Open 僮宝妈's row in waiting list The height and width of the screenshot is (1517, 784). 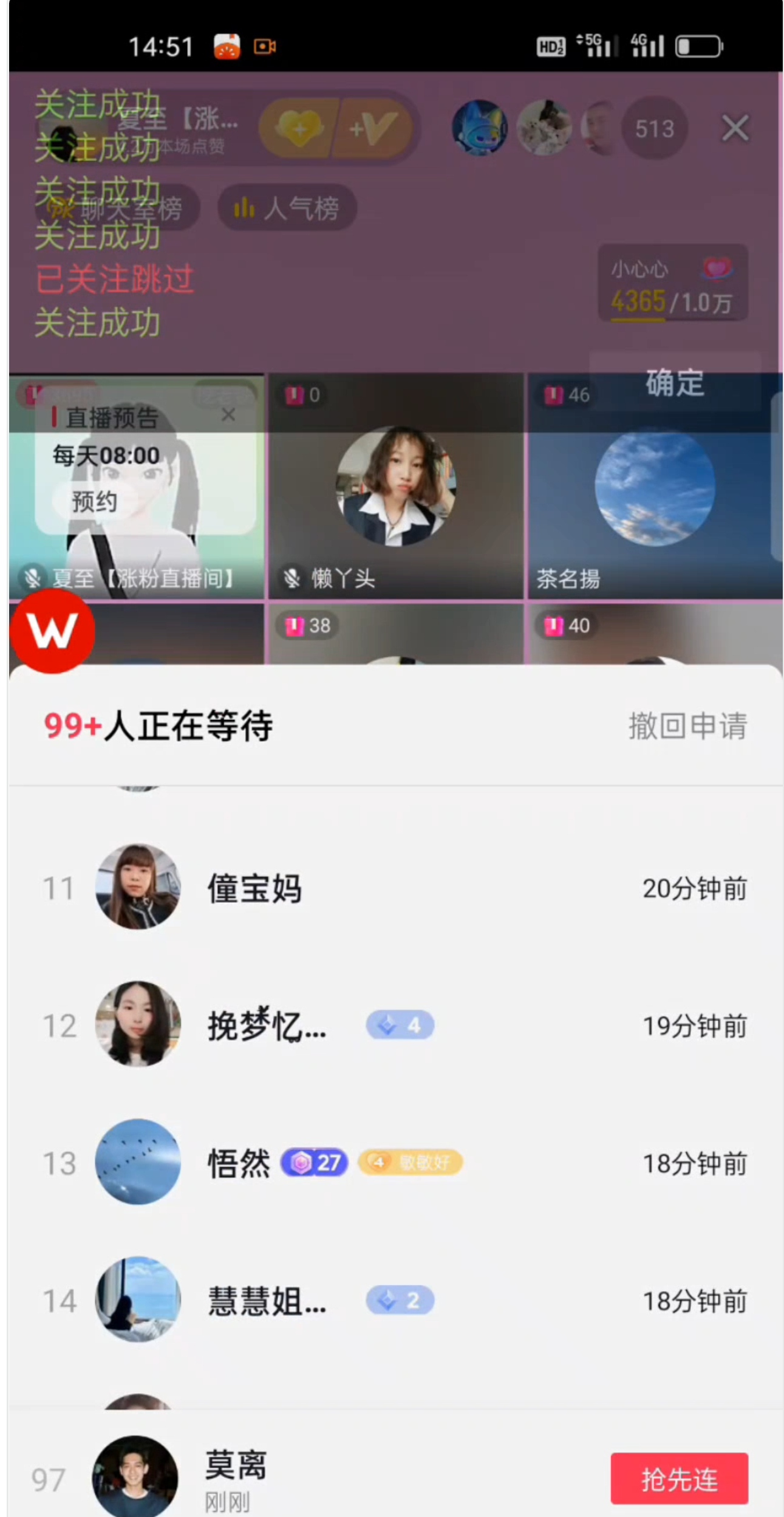(395, 888)
